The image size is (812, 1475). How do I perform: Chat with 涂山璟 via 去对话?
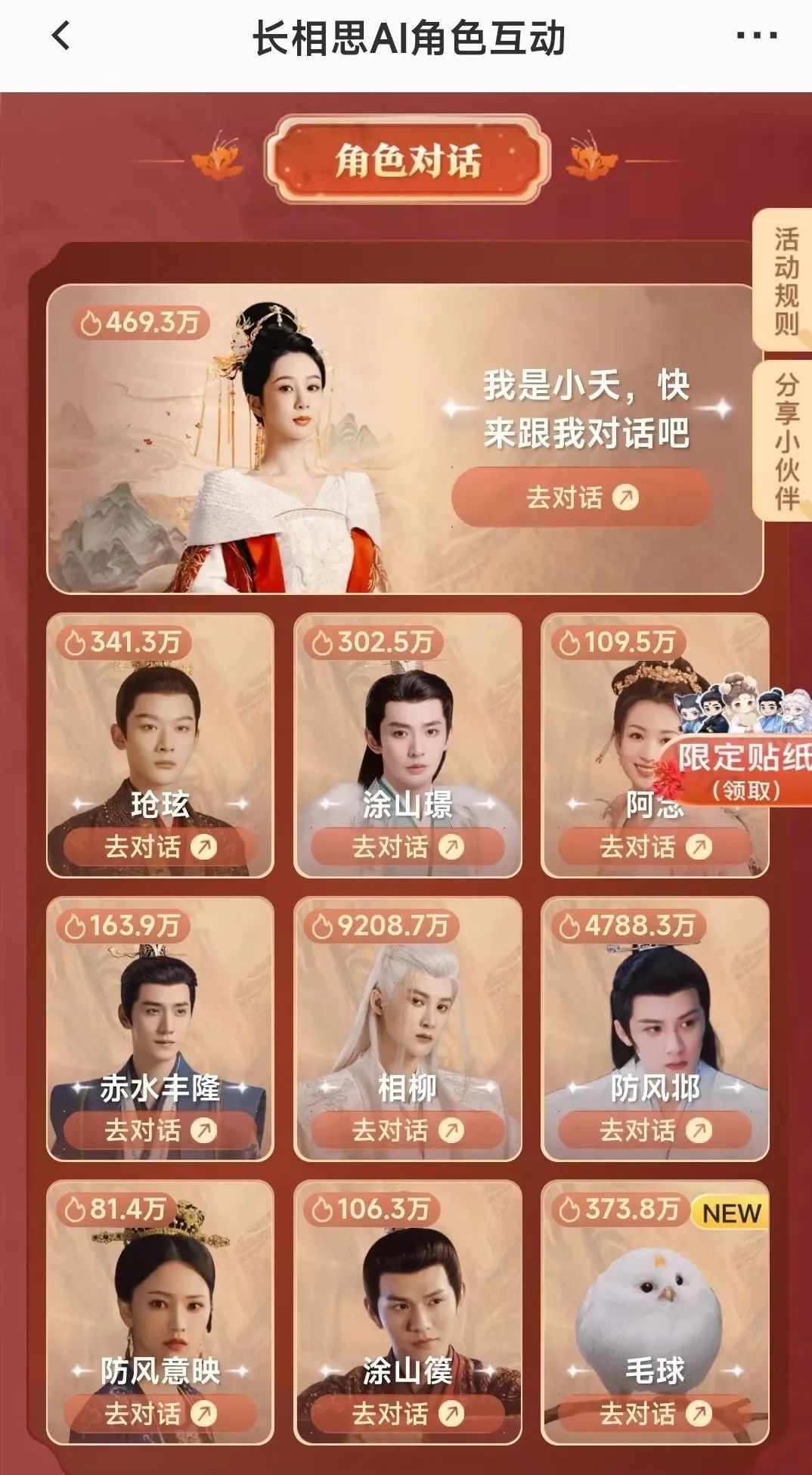[407, 847]
